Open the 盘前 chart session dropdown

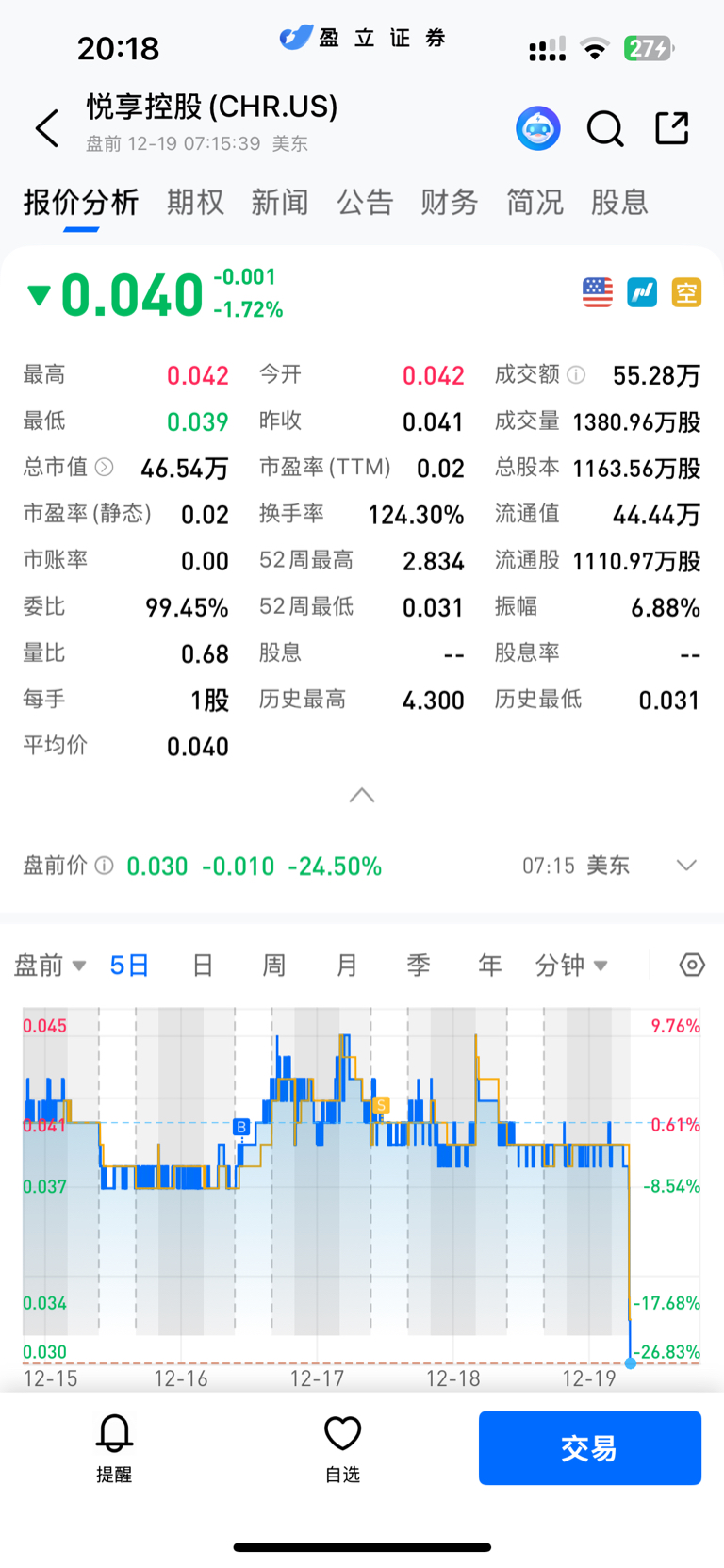[50, 966]
